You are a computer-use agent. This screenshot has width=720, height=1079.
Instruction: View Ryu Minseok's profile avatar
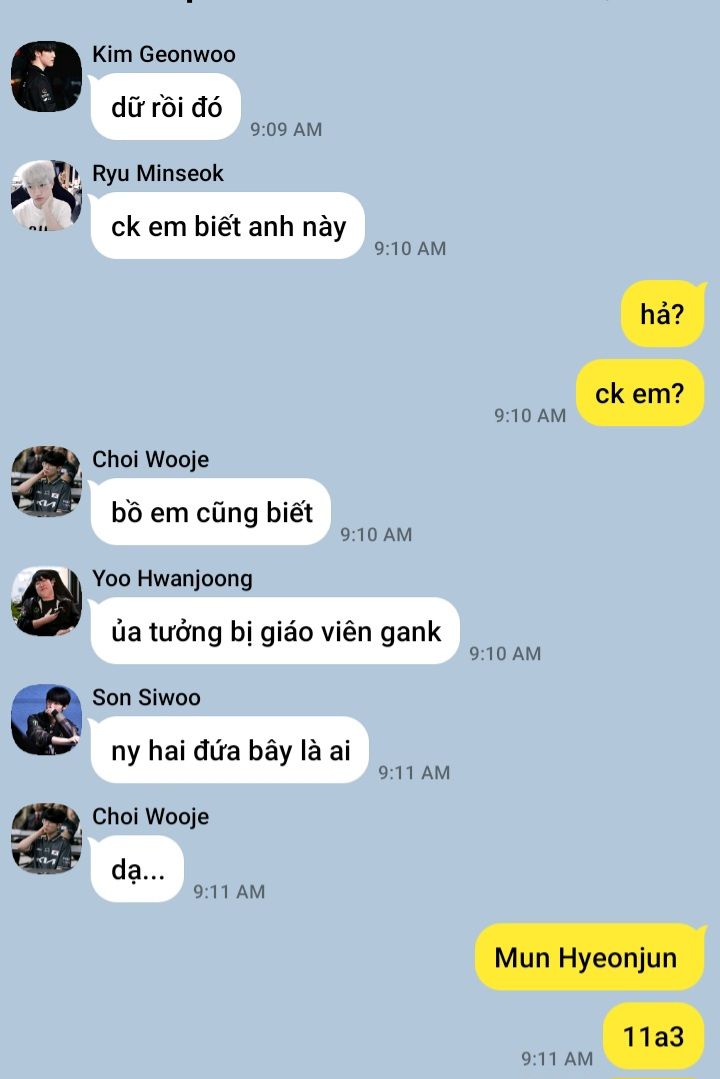[x=46, y=195]
